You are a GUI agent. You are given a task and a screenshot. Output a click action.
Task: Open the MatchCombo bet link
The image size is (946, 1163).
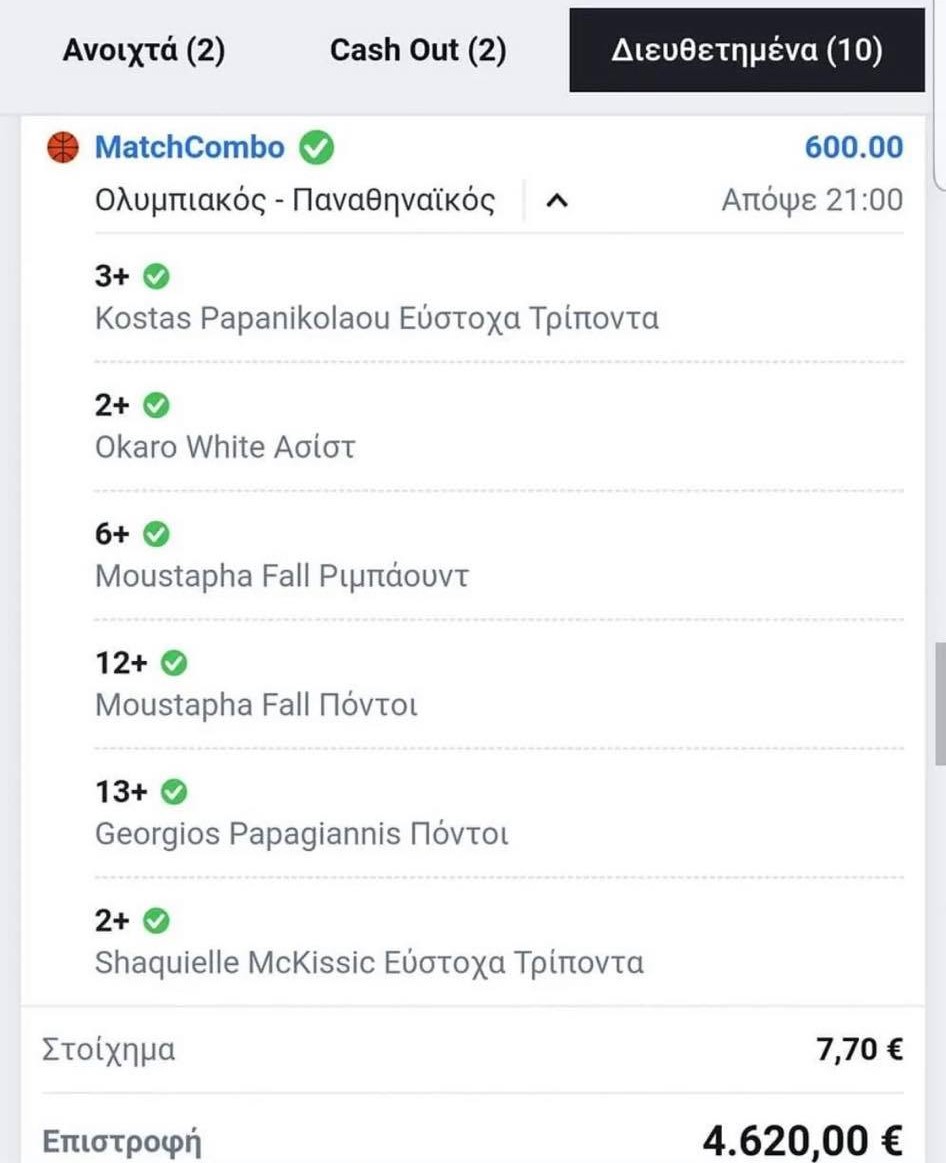tap(190, 146)
